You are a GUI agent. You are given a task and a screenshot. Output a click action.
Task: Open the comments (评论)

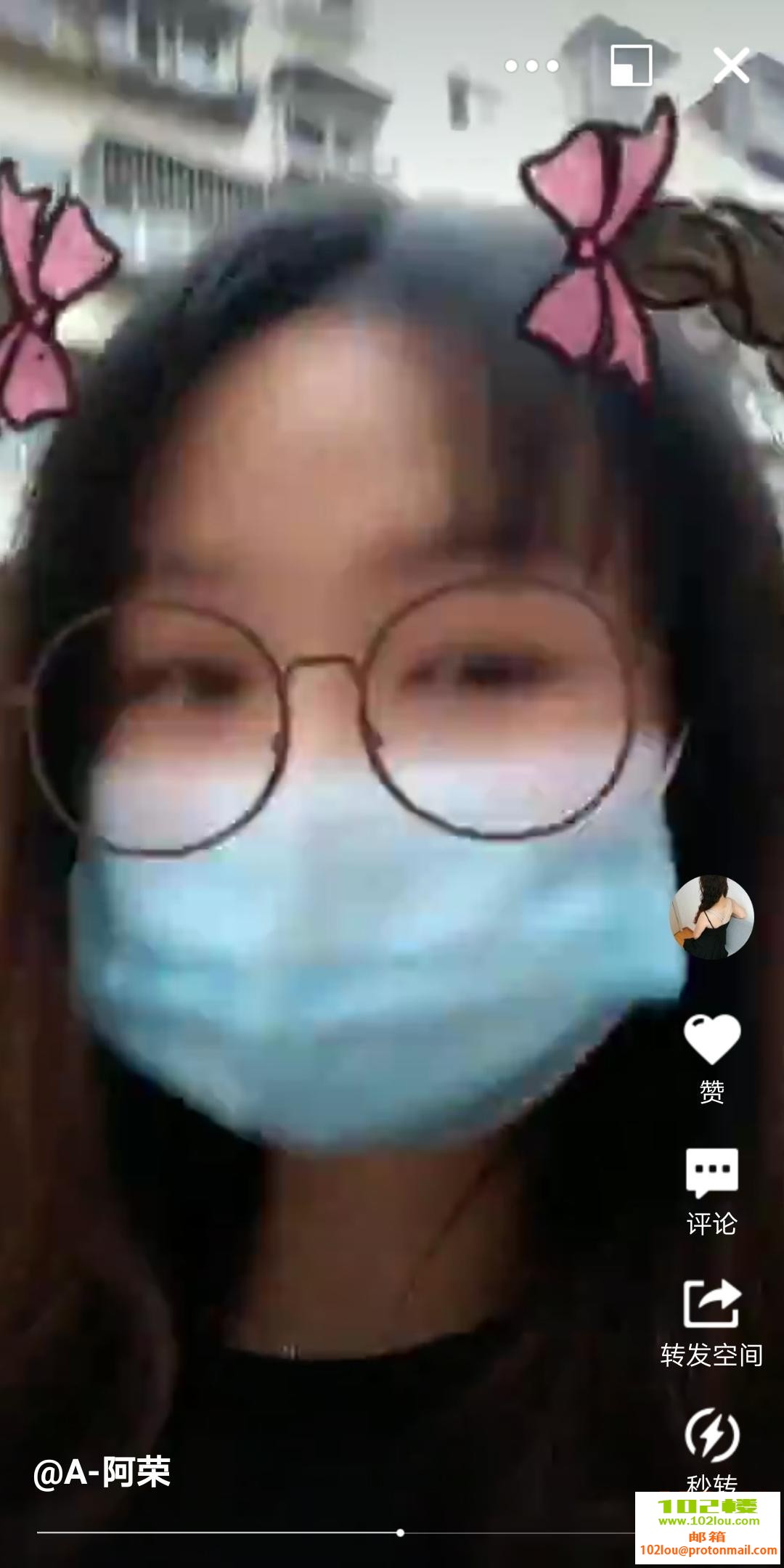pos(712,1174)
